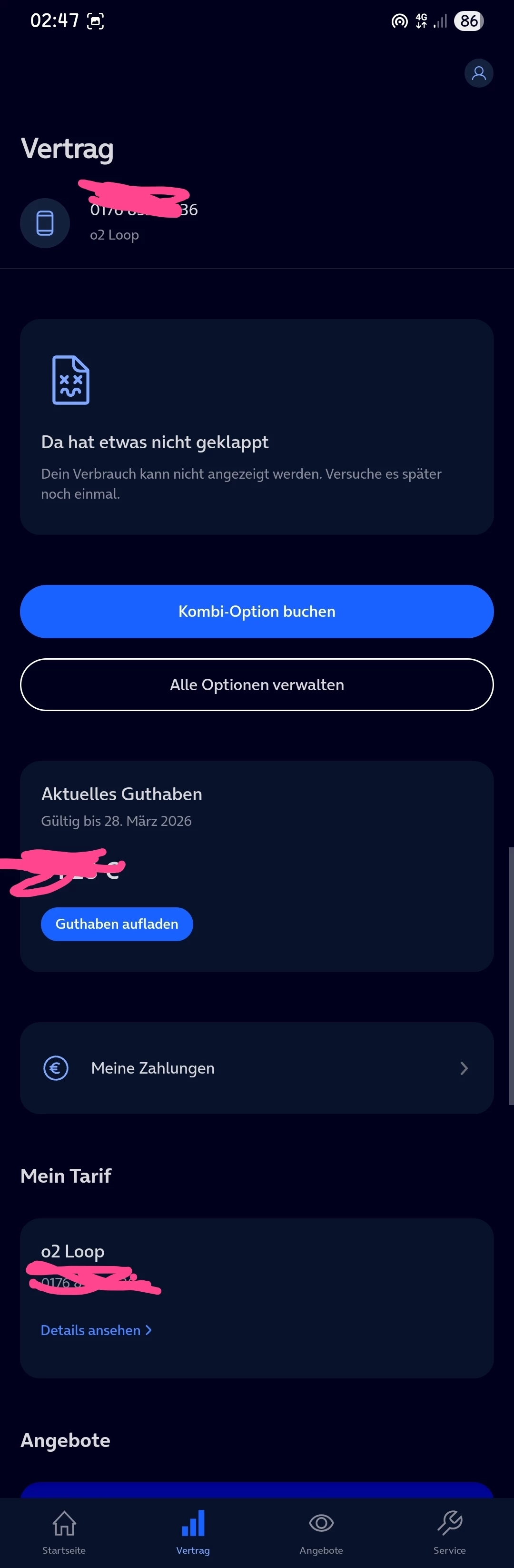Open Alle Optionen verwalten
The width and height of the screenshot is (514, 1568).
(x=257, y=684)
